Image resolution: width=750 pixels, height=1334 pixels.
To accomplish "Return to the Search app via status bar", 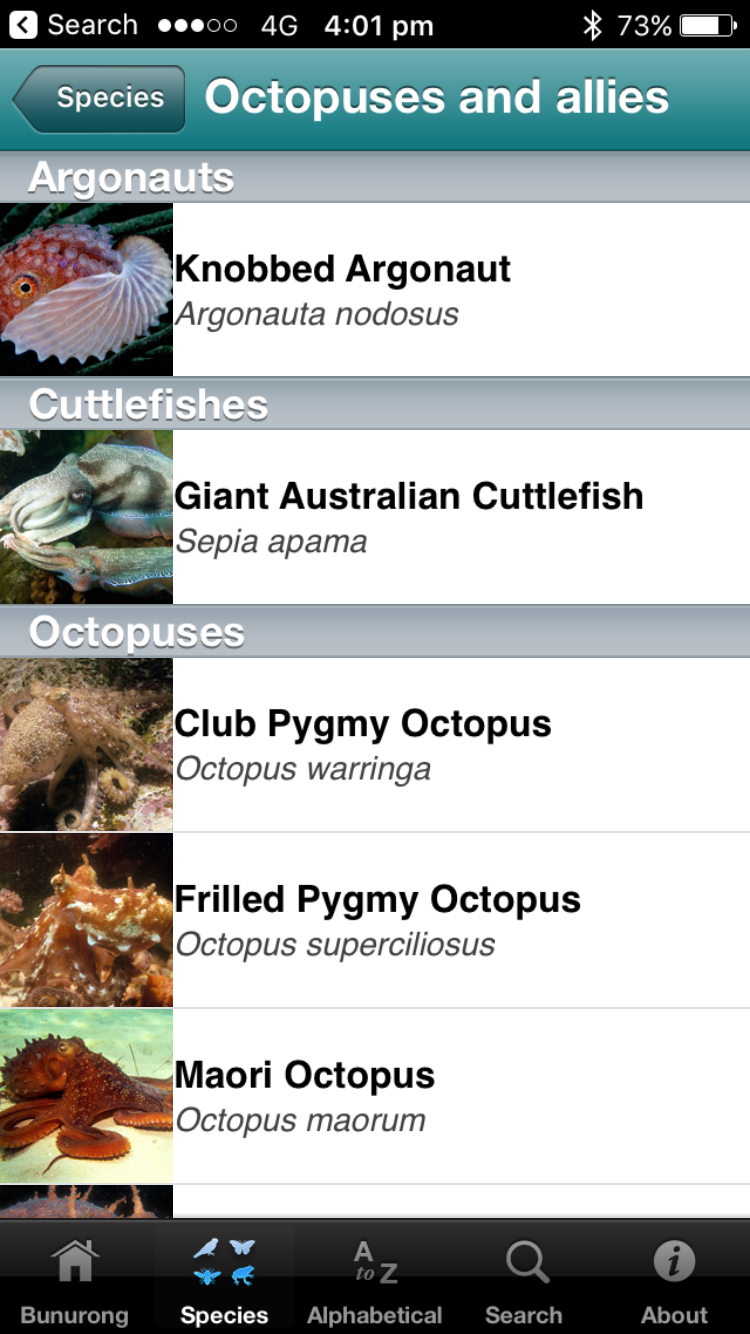I will tap(74, 24).
